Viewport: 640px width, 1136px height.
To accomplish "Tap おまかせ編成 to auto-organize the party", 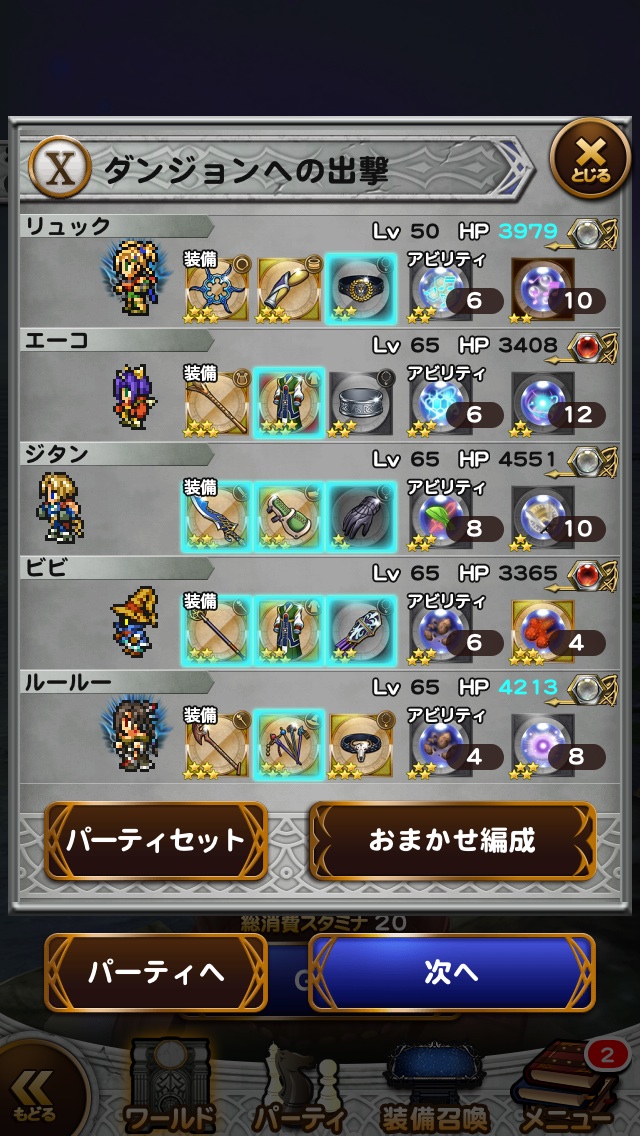I will point(452,840).
